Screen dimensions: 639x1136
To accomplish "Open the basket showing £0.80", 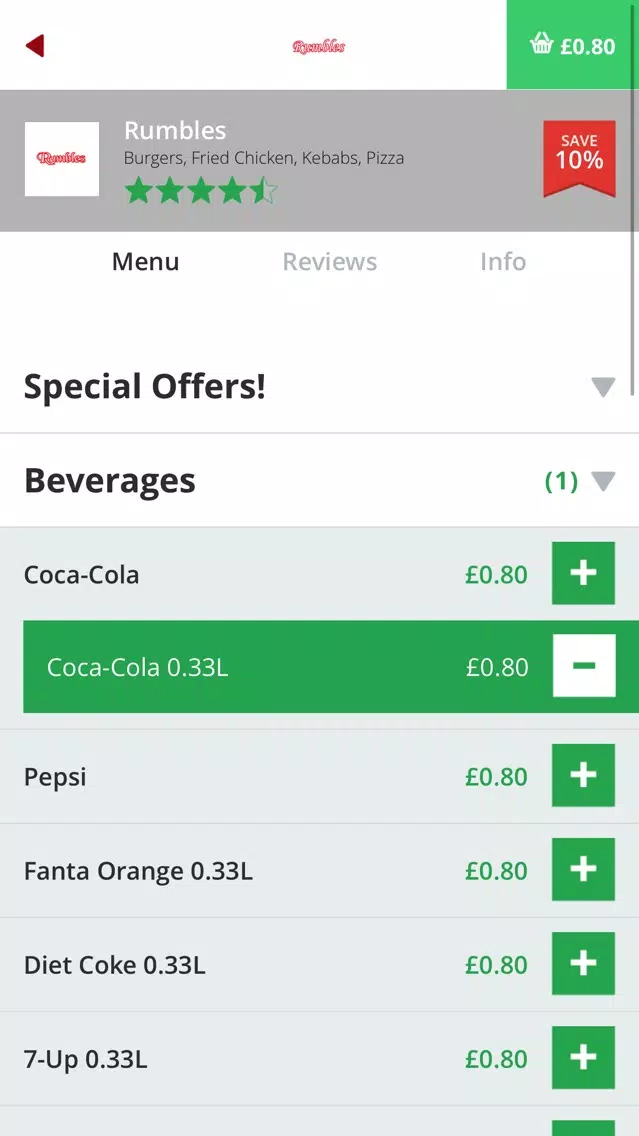I will coord(572,45).
